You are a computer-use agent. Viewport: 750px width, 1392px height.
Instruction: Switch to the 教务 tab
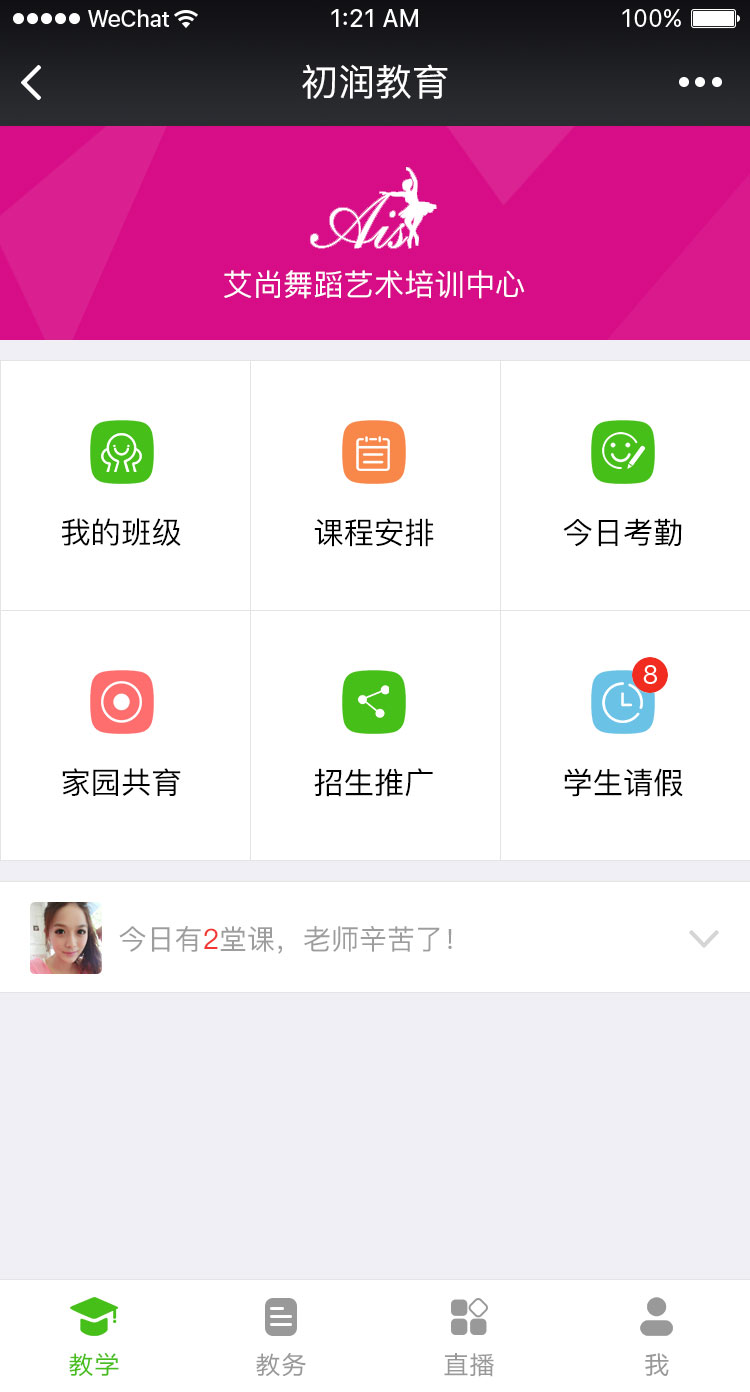tap(281, 1335)
